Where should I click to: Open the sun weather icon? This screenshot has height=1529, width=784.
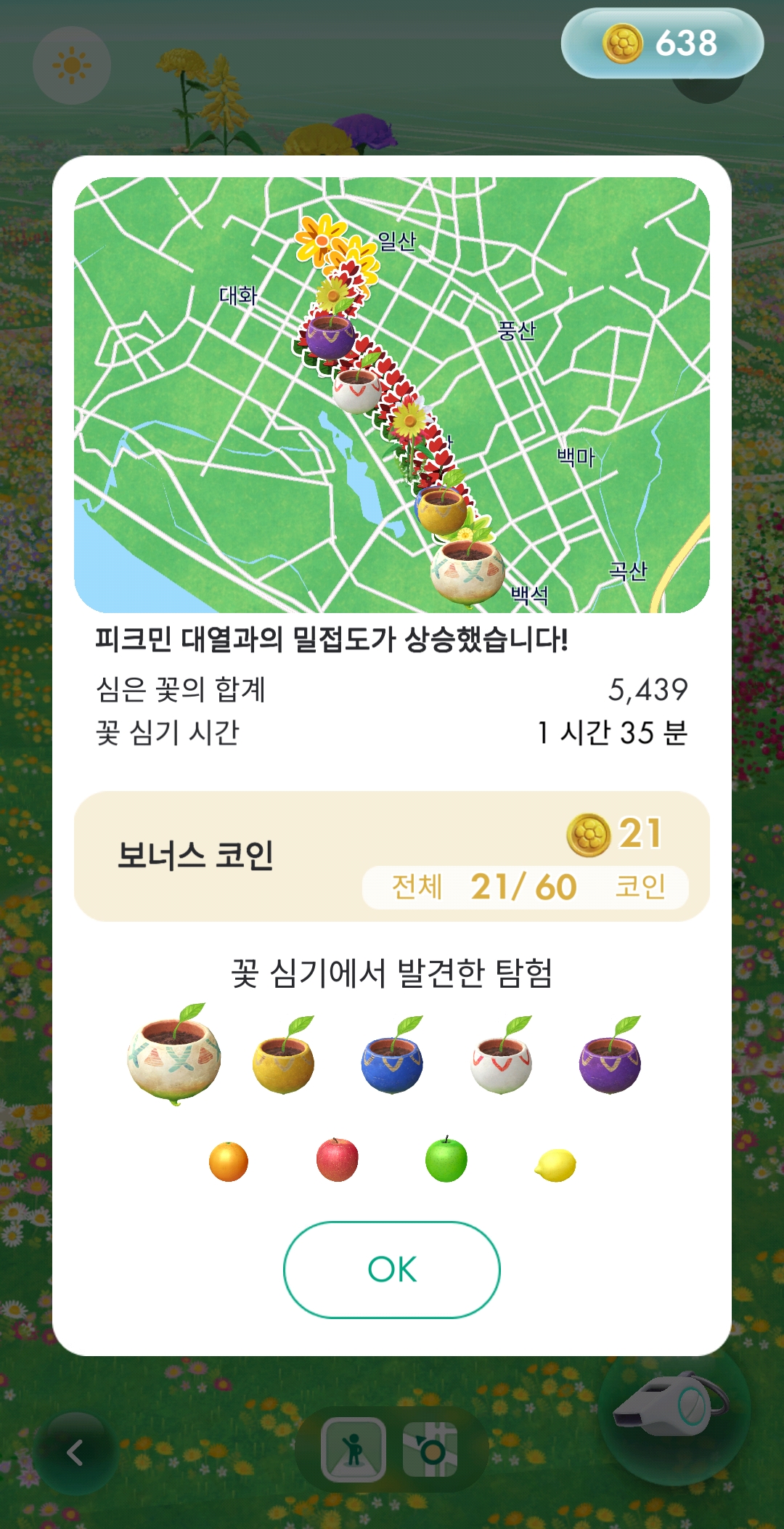tap(72, 65)
